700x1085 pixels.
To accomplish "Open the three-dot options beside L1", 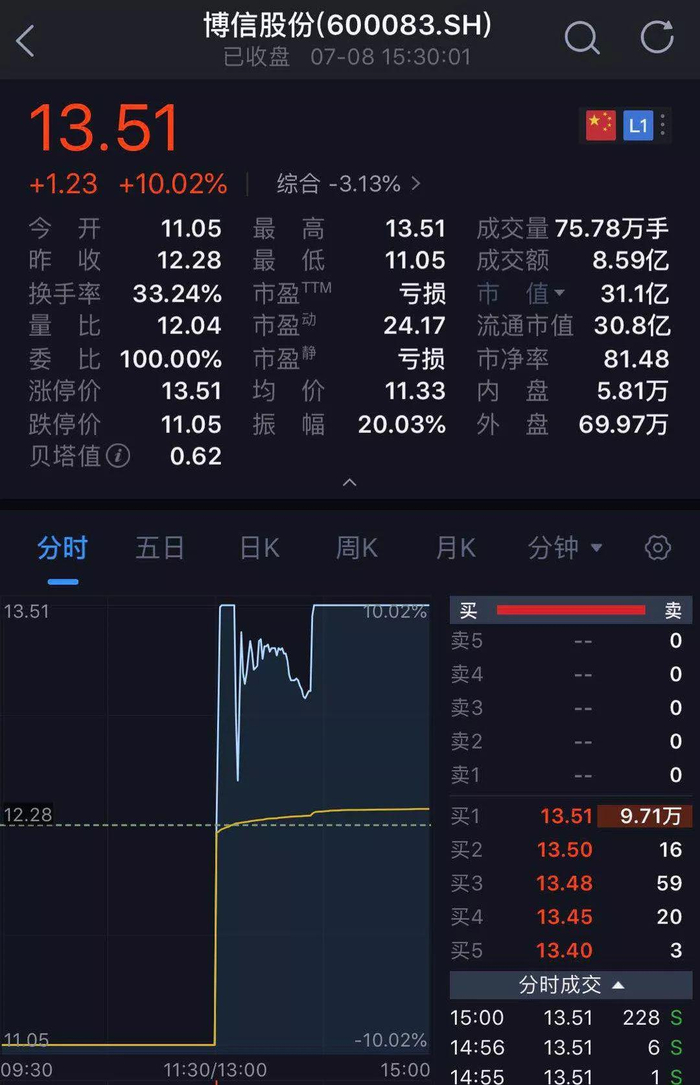I will pos(664,126).
